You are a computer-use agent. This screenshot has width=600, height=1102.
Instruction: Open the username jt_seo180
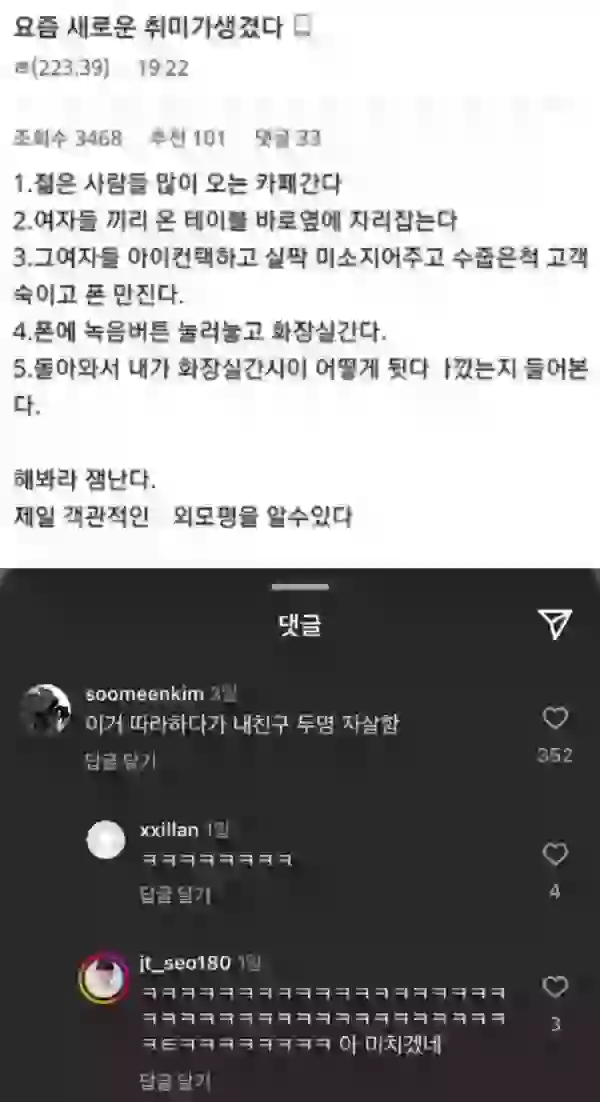pos(185,962)
